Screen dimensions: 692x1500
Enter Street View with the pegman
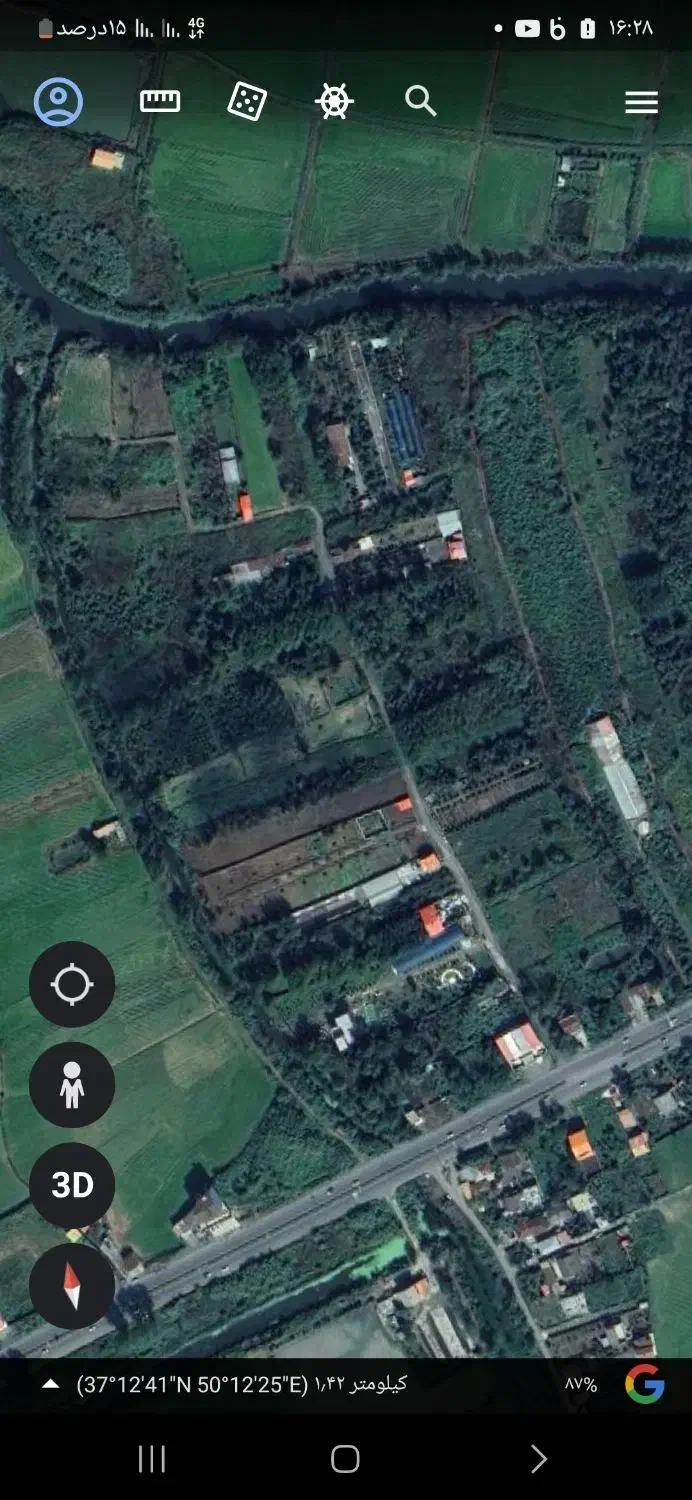pos(72,1085)
